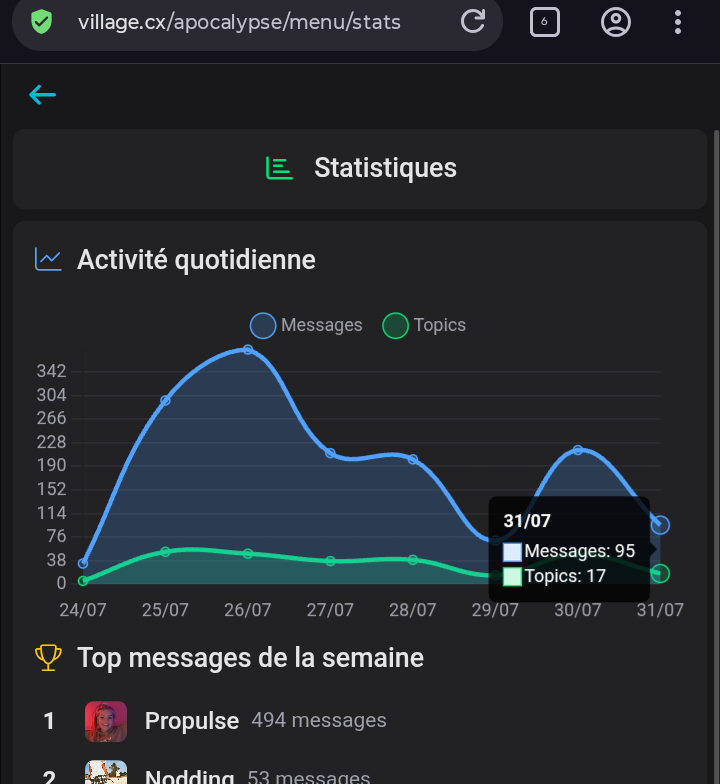
Task: Open the browser tab switcher
Action: click(544, 22)
